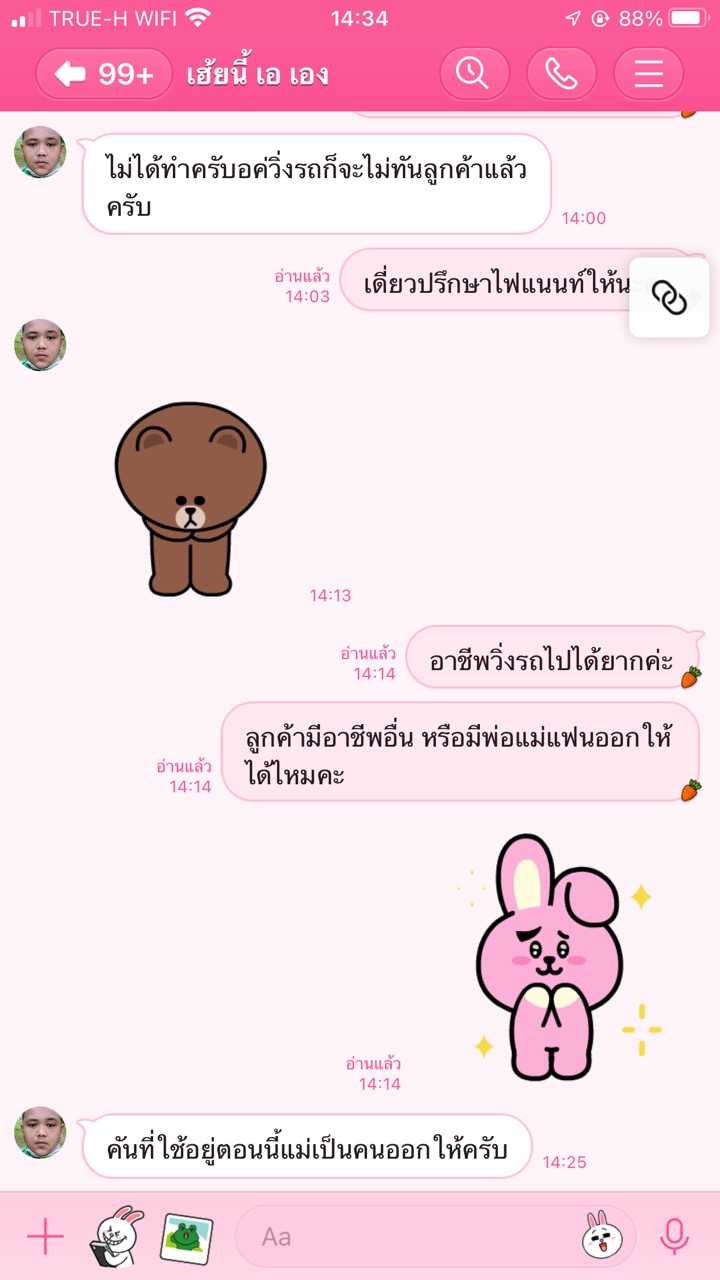Image resolution: width=720 pixels, height=1280 pixels.
Task: Start a voice call
Action: (561, 74)
